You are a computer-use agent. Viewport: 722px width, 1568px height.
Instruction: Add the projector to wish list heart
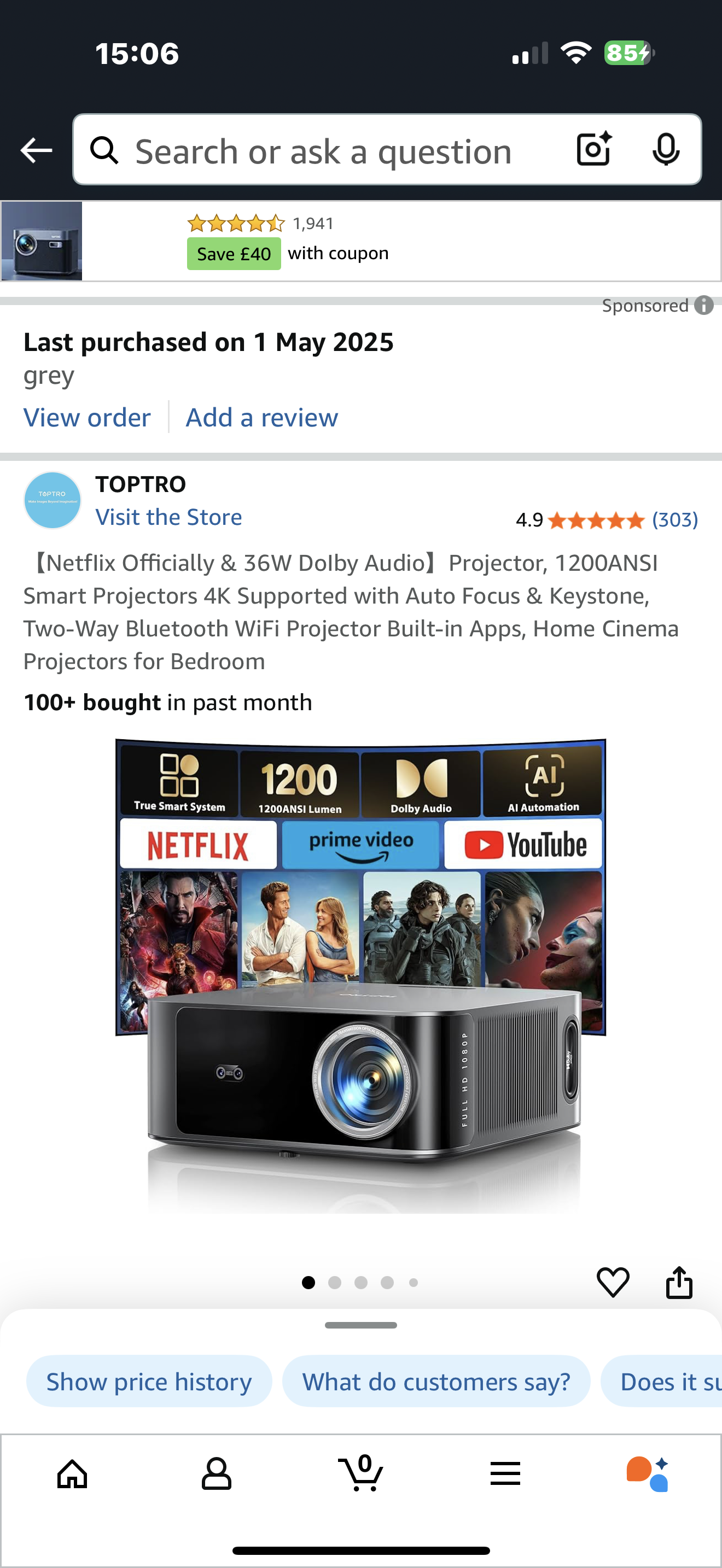point(613,1282)
